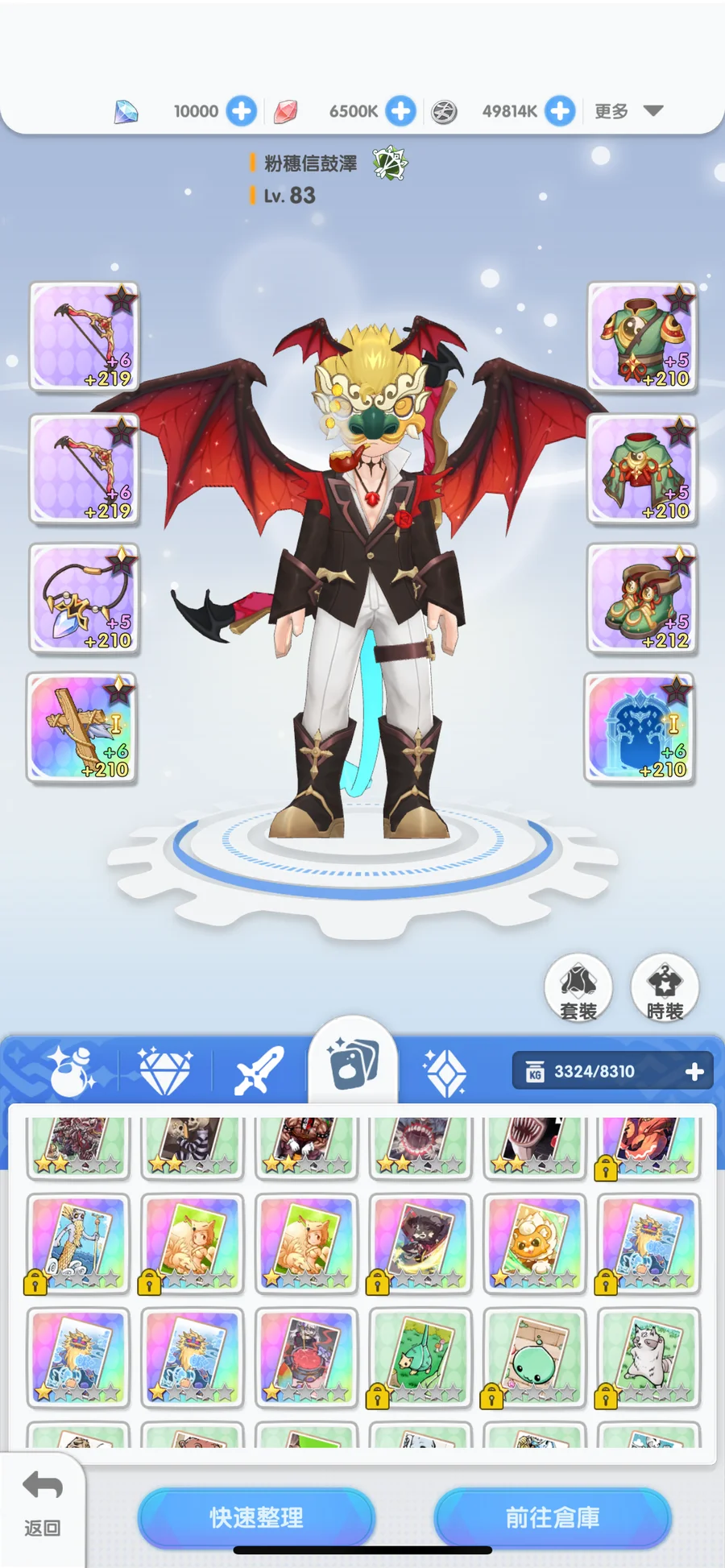Open the green armor slot +210

[x=641, y=337]
